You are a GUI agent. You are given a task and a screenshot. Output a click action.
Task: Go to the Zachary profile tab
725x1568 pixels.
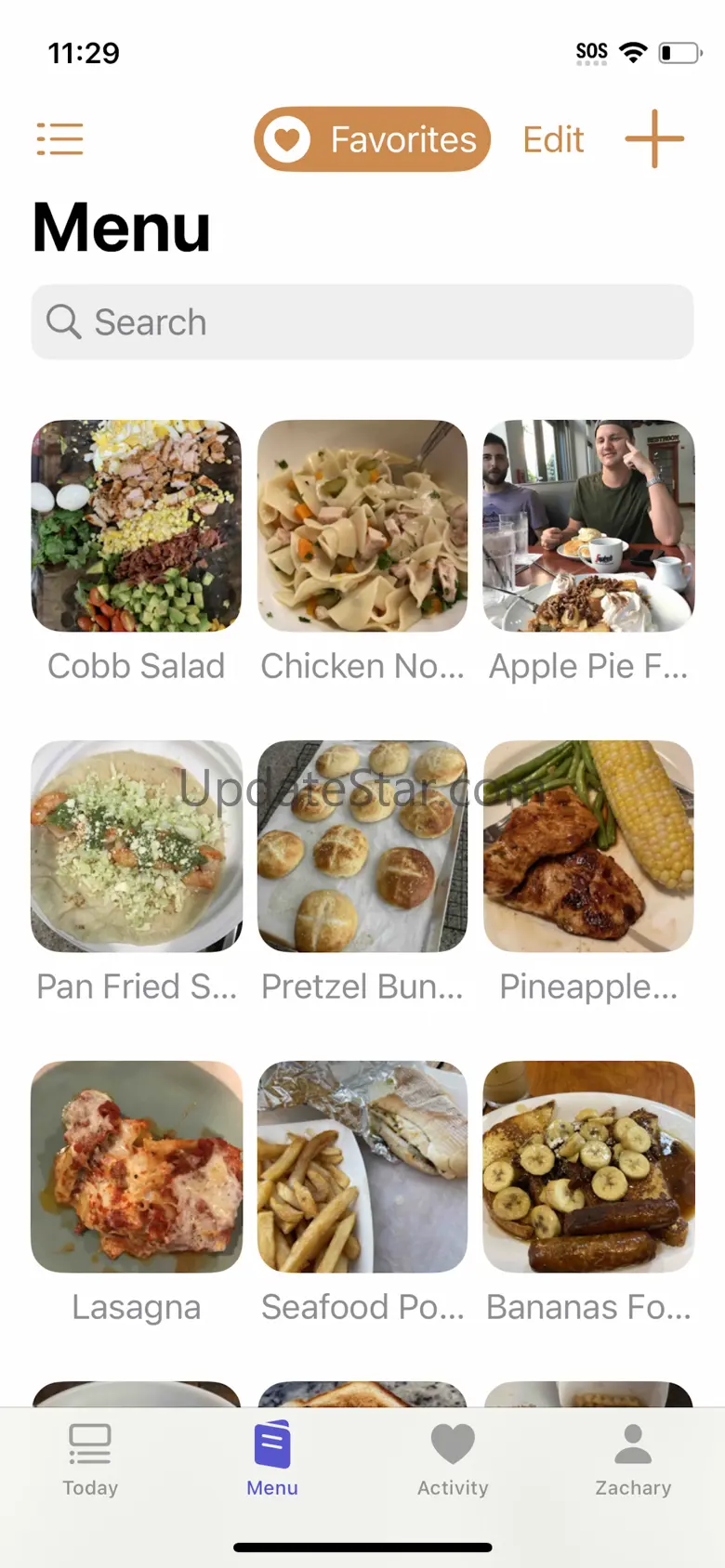(x=633, y=1459)
